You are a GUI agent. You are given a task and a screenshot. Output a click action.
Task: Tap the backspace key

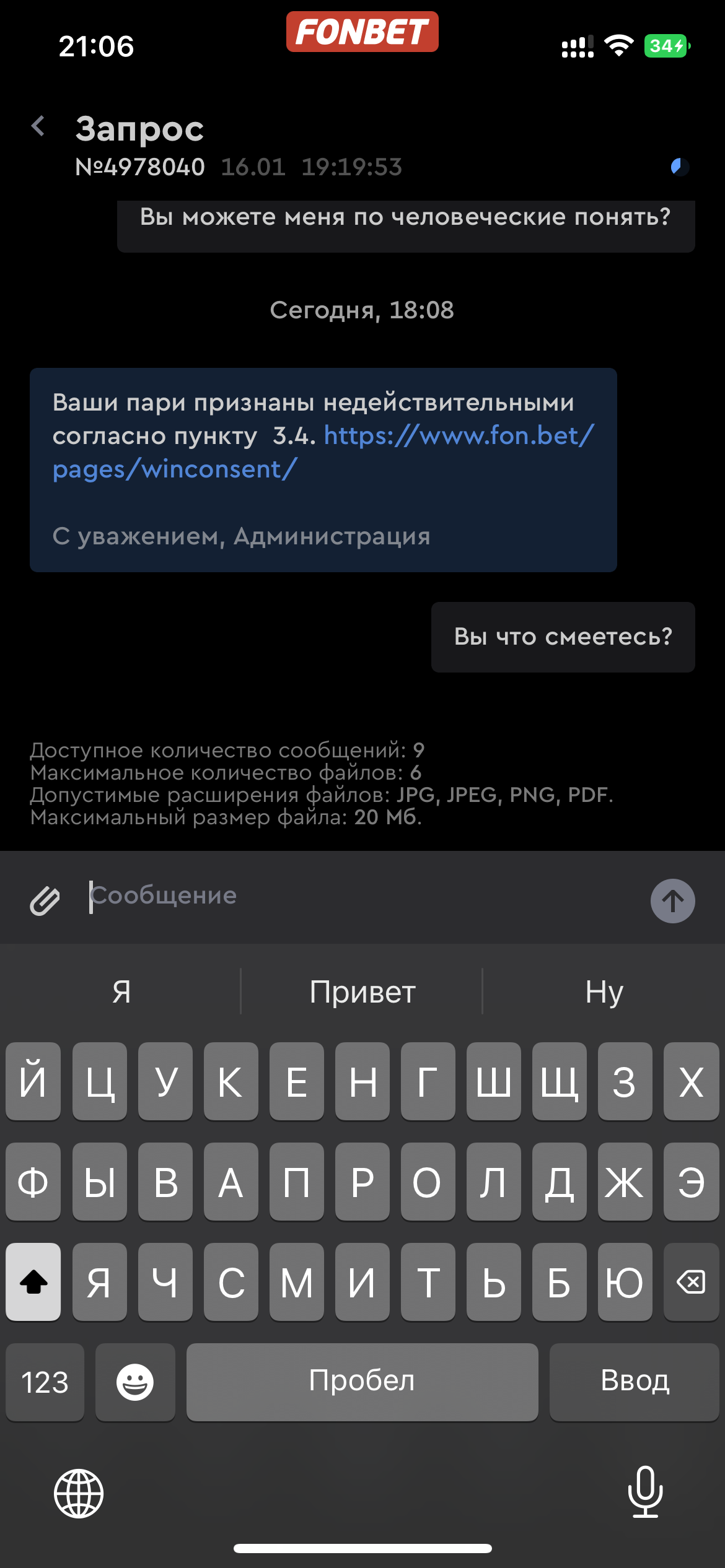coord(690,1282)
